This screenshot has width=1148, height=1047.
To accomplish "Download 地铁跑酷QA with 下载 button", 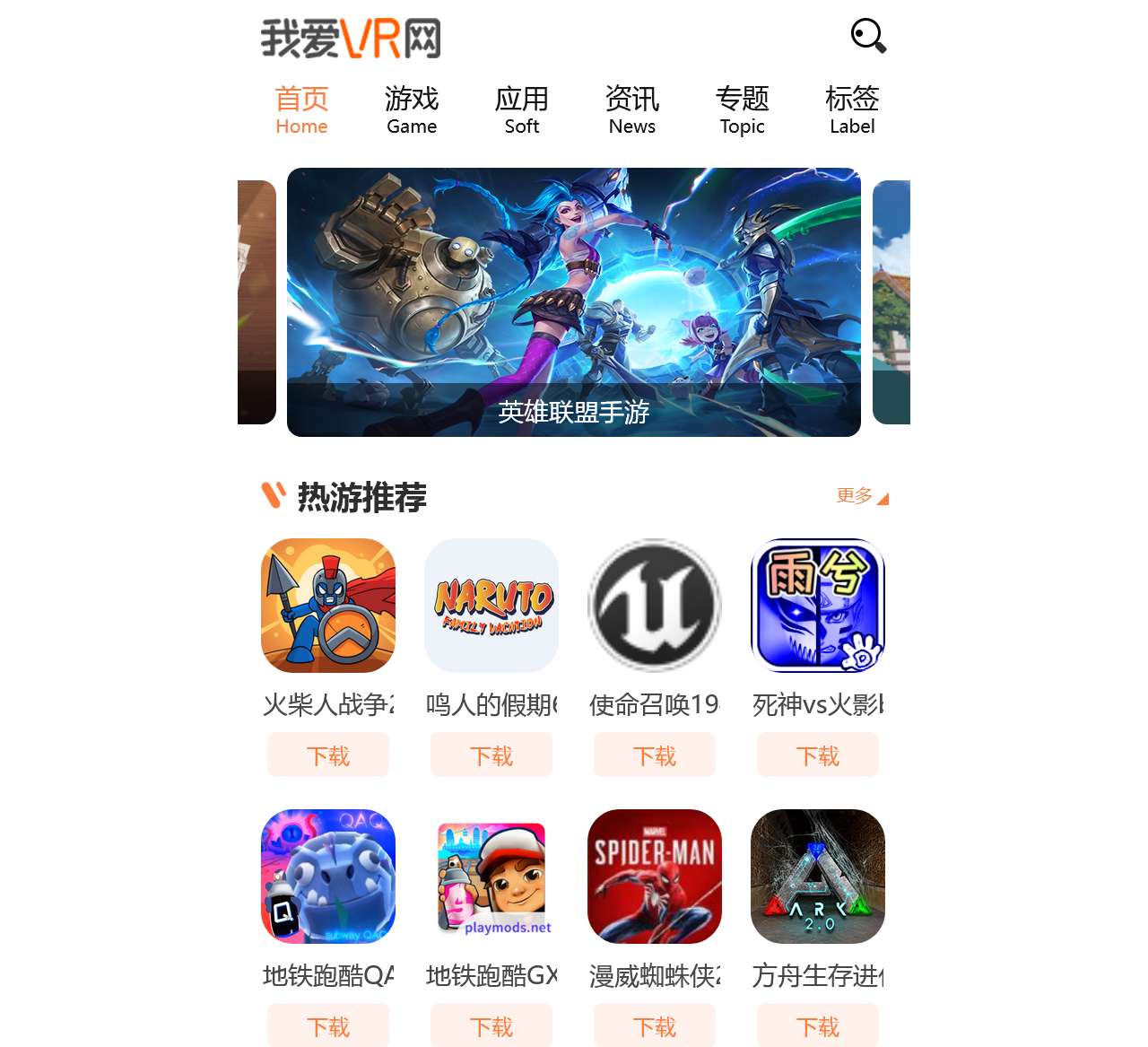I will 328,1026.
